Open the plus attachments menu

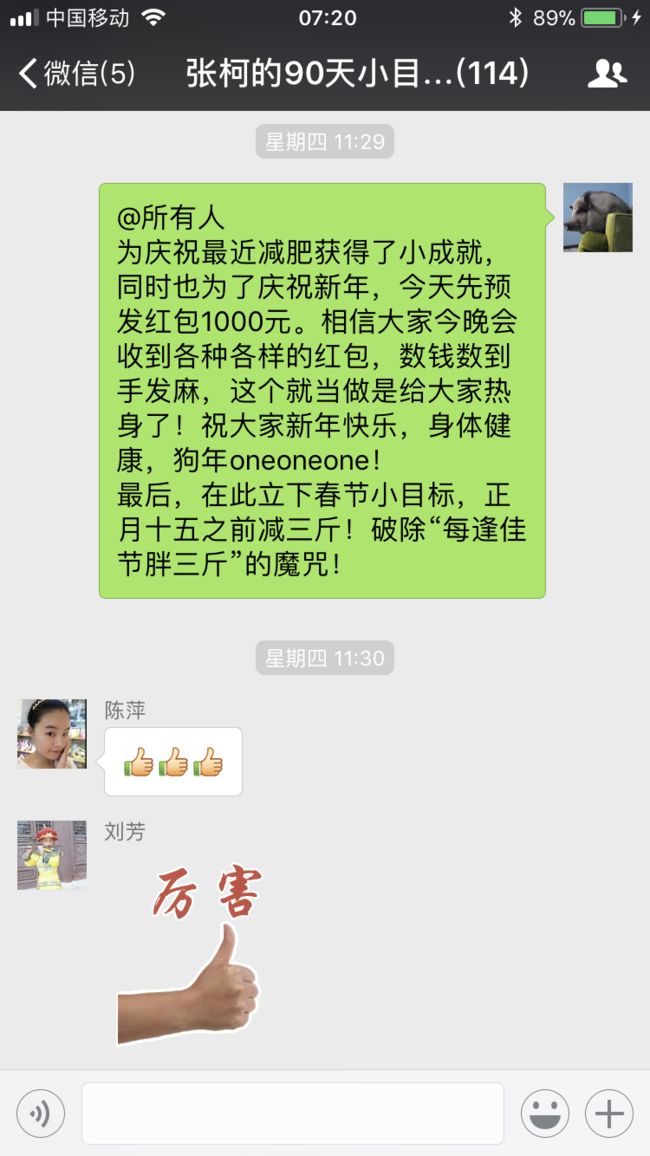click(609, 1113)
